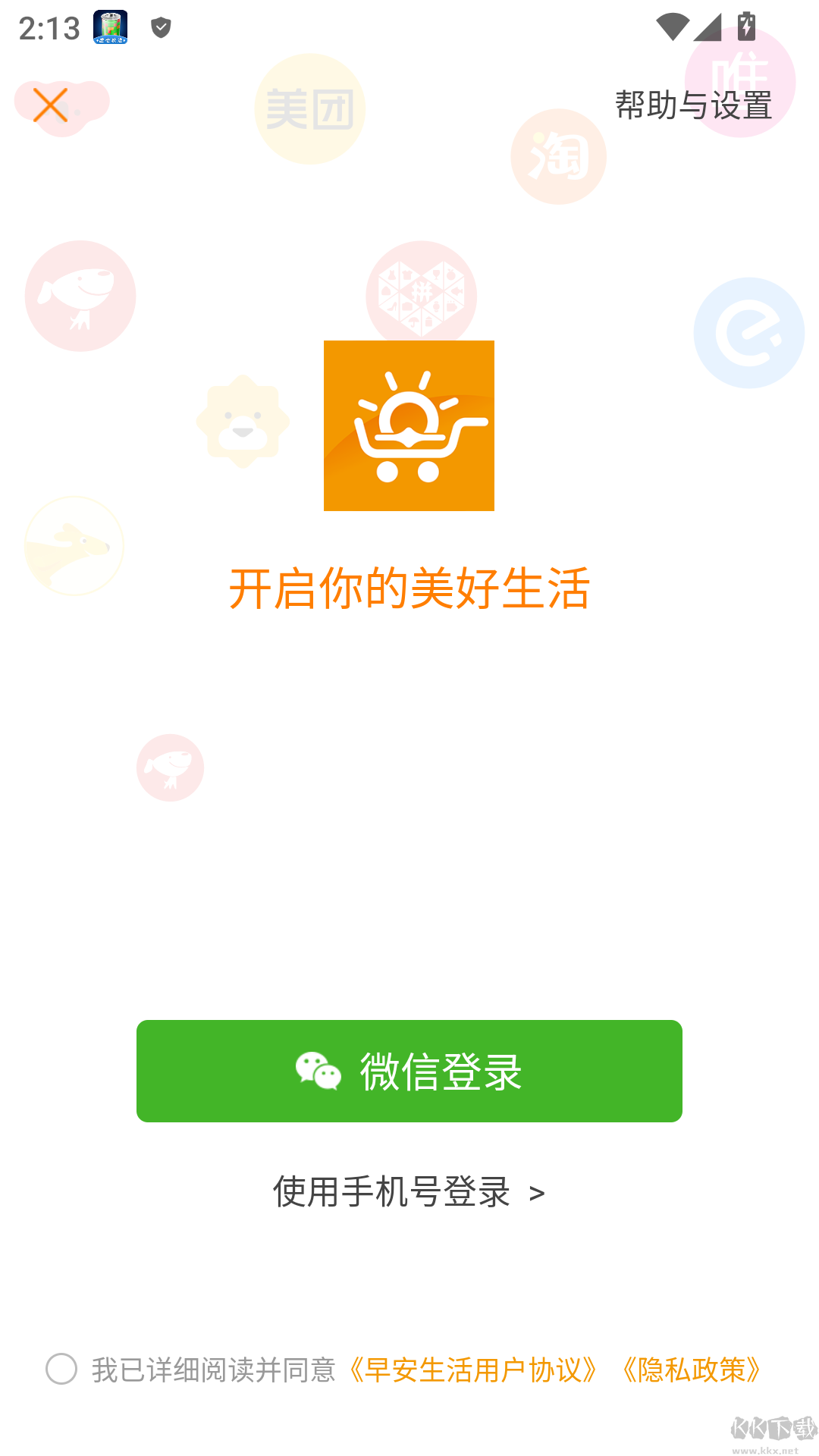This screenshot has height=1456, width=819.
Task: Select the JD dog icon on the left
Action: click(x=80, y=296)
